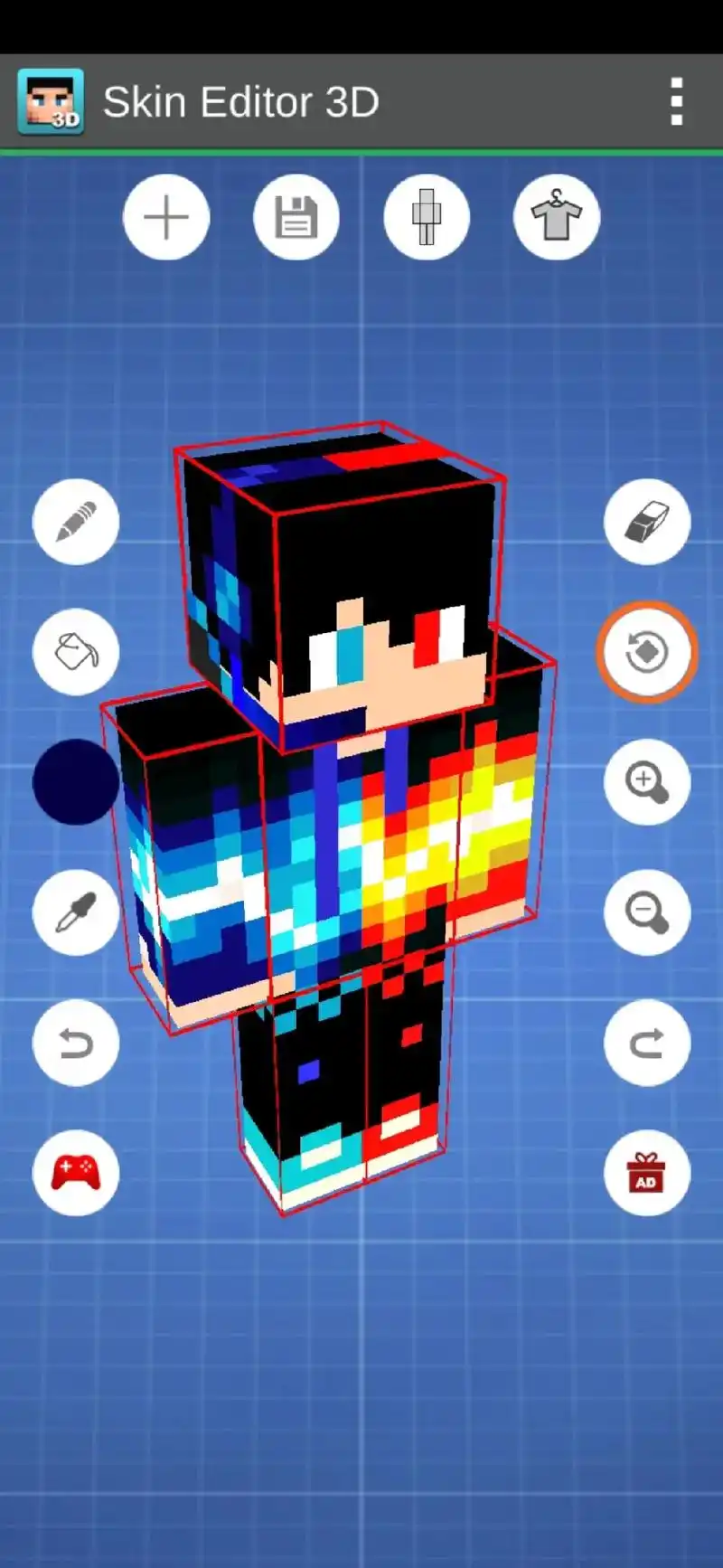Redo the last undone edit

pyautogui.click(x=647, y=1043)
